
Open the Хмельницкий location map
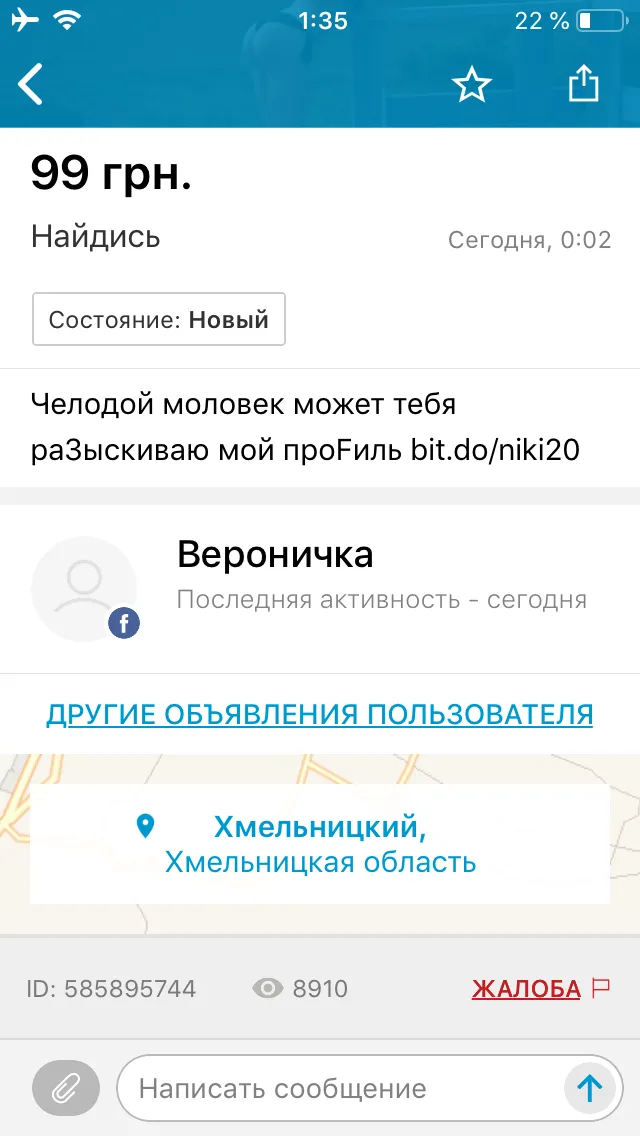coord(320,843)
